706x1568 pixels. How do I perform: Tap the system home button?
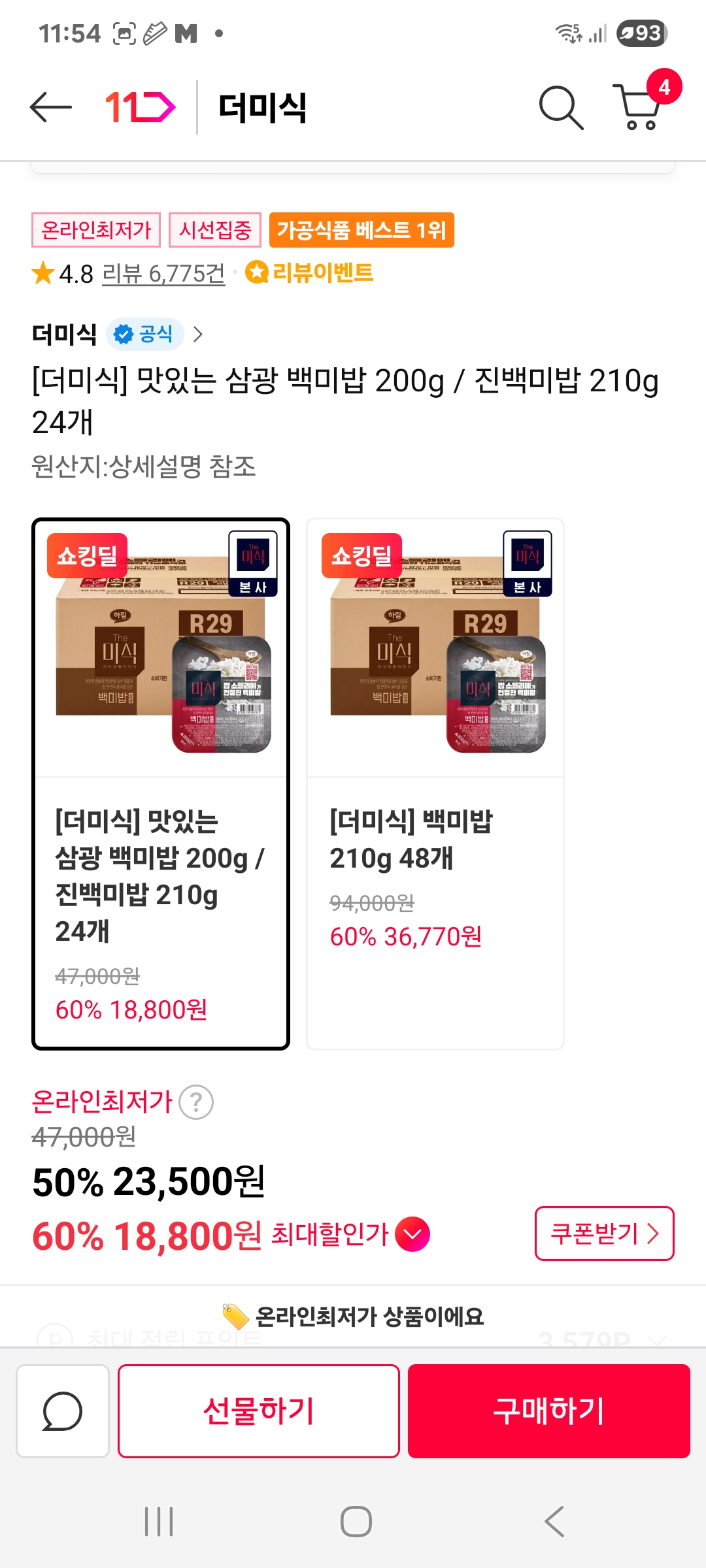point(356,1522)
